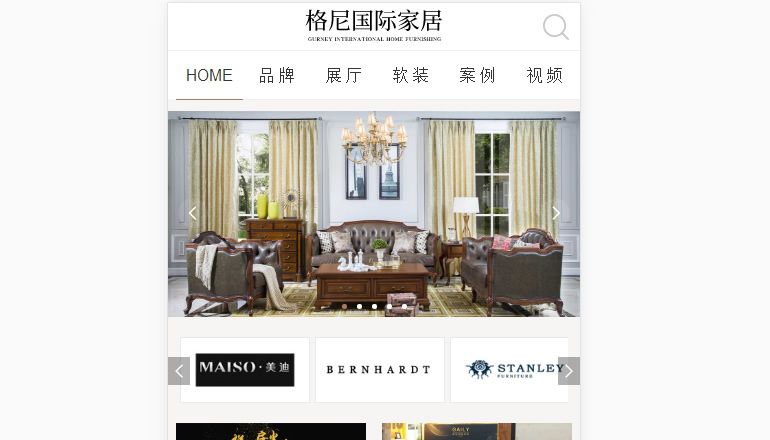Open the MAISO 美迪 brand card
The image size is (770, 440).
click(245, 370)
